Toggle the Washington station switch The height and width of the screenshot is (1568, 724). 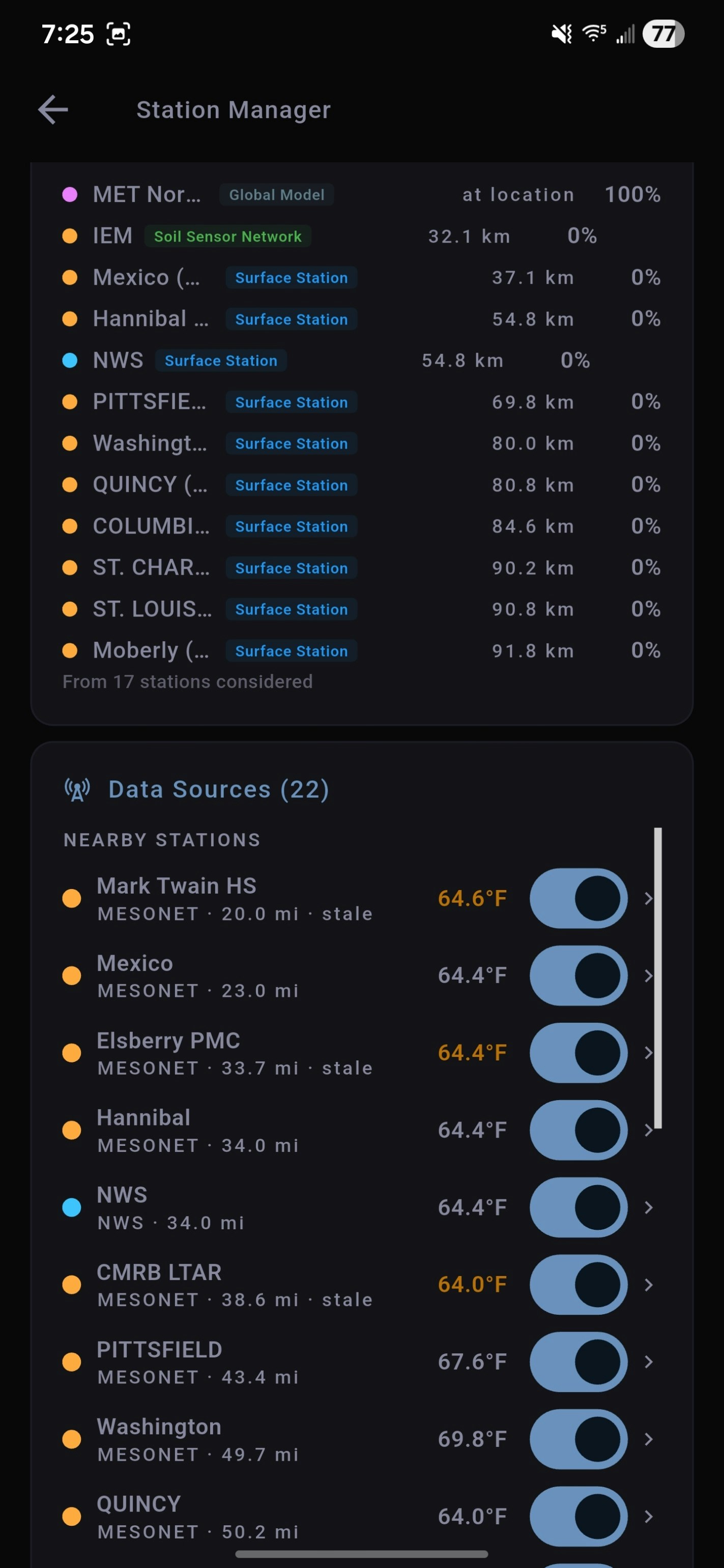[x=578, y=1439]
